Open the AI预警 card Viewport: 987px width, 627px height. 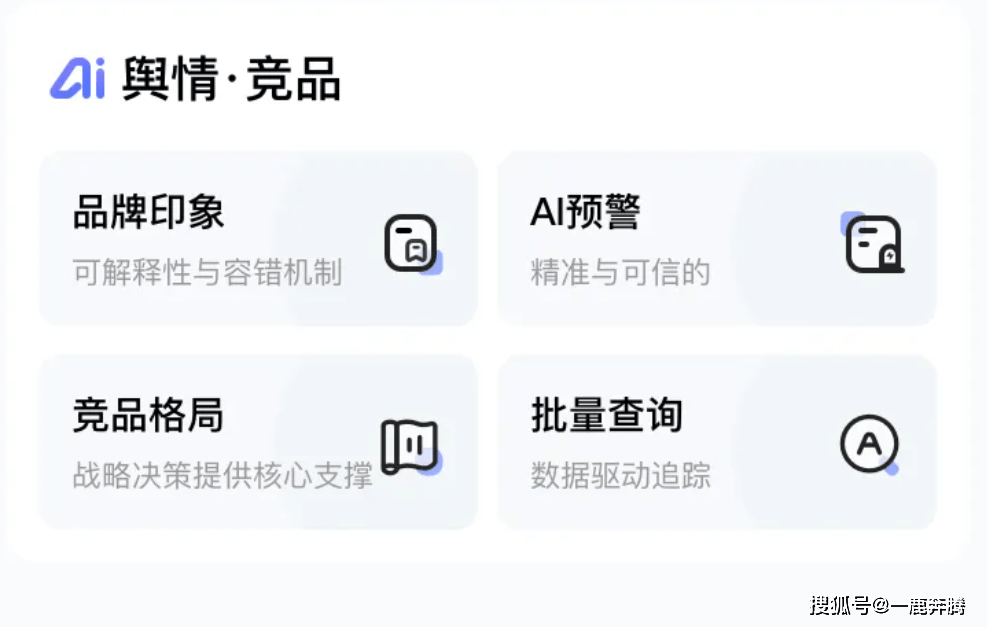716,239
